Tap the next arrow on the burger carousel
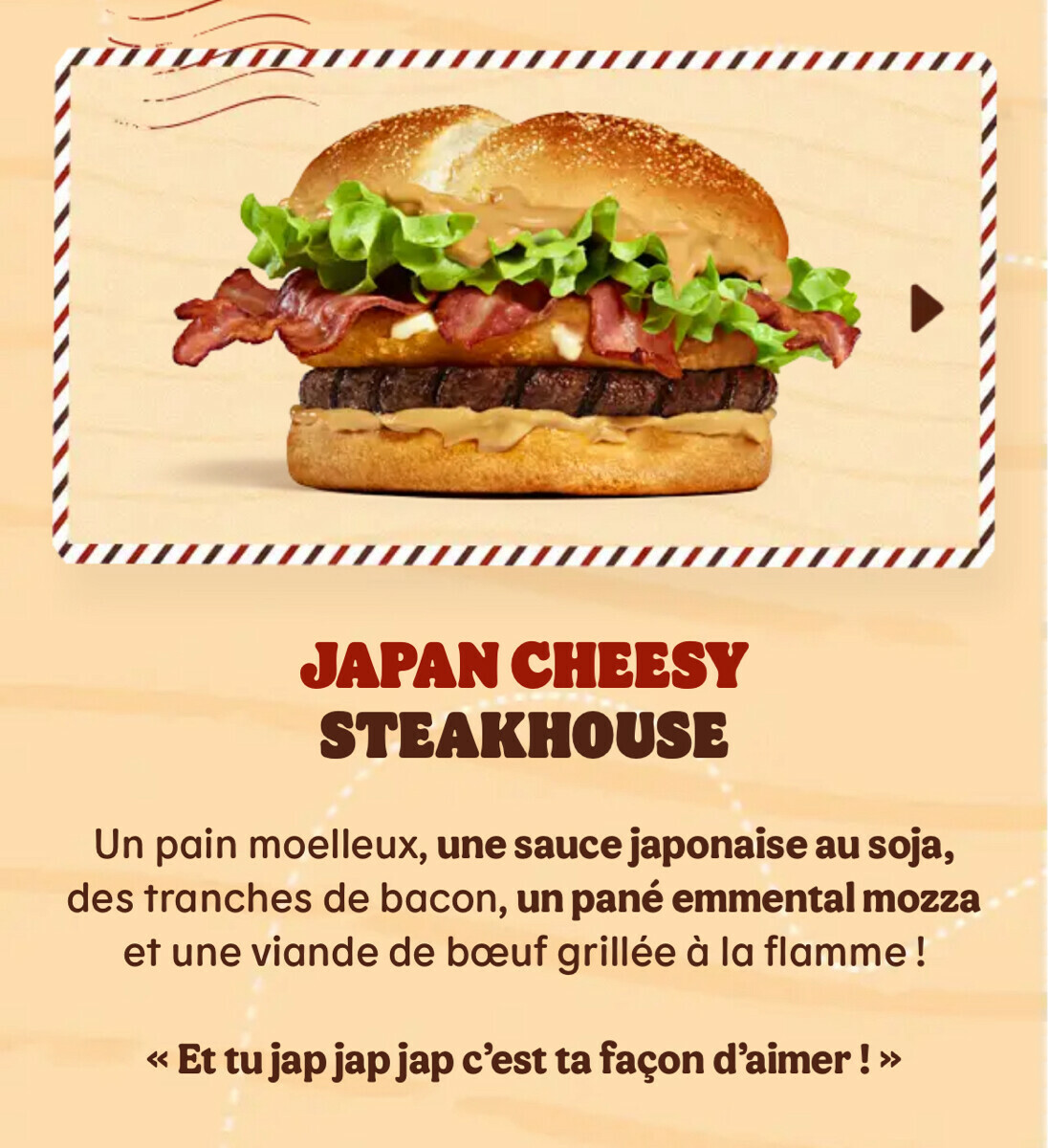This screenshot has height=1148, width=1049. pos(926,308)
